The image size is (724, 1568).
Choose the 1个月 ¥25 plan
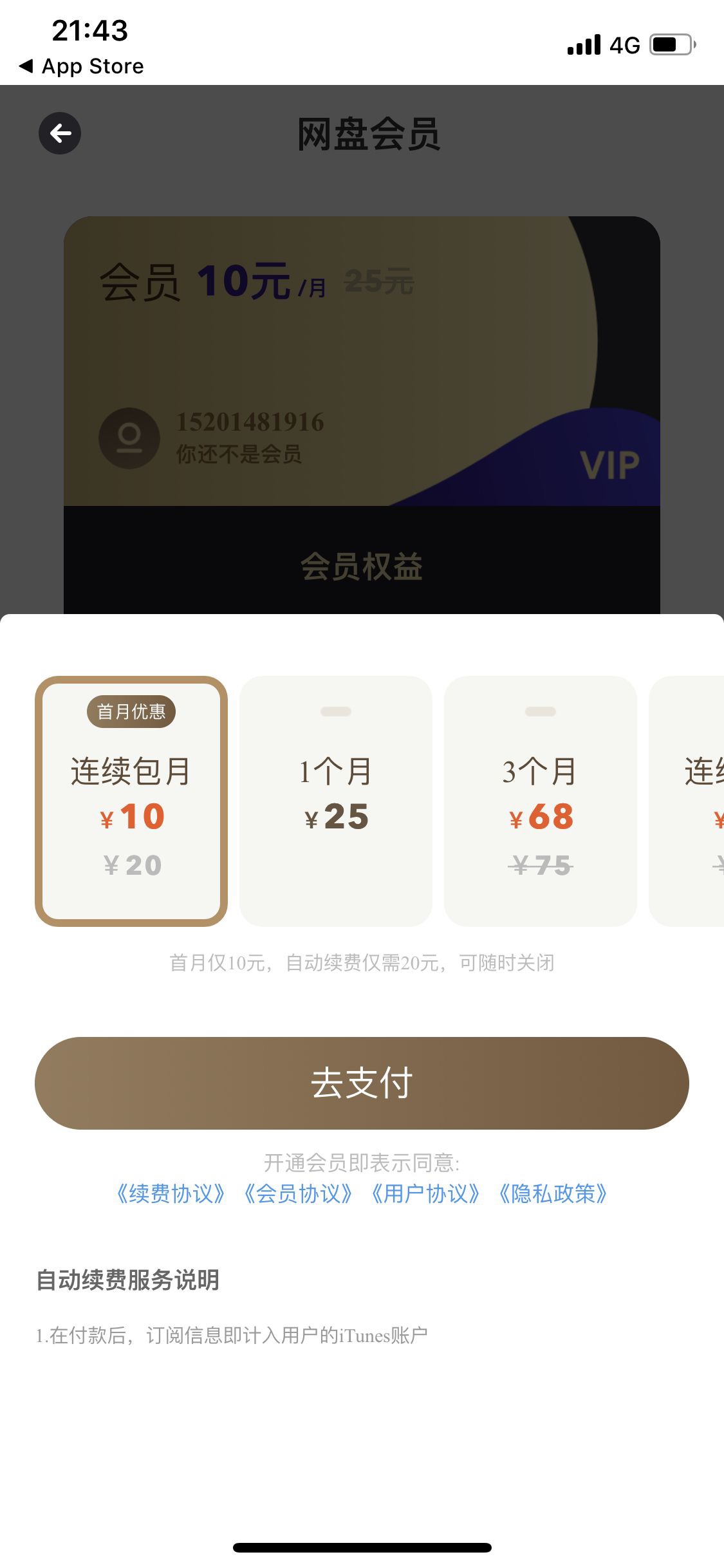point(336,801)
